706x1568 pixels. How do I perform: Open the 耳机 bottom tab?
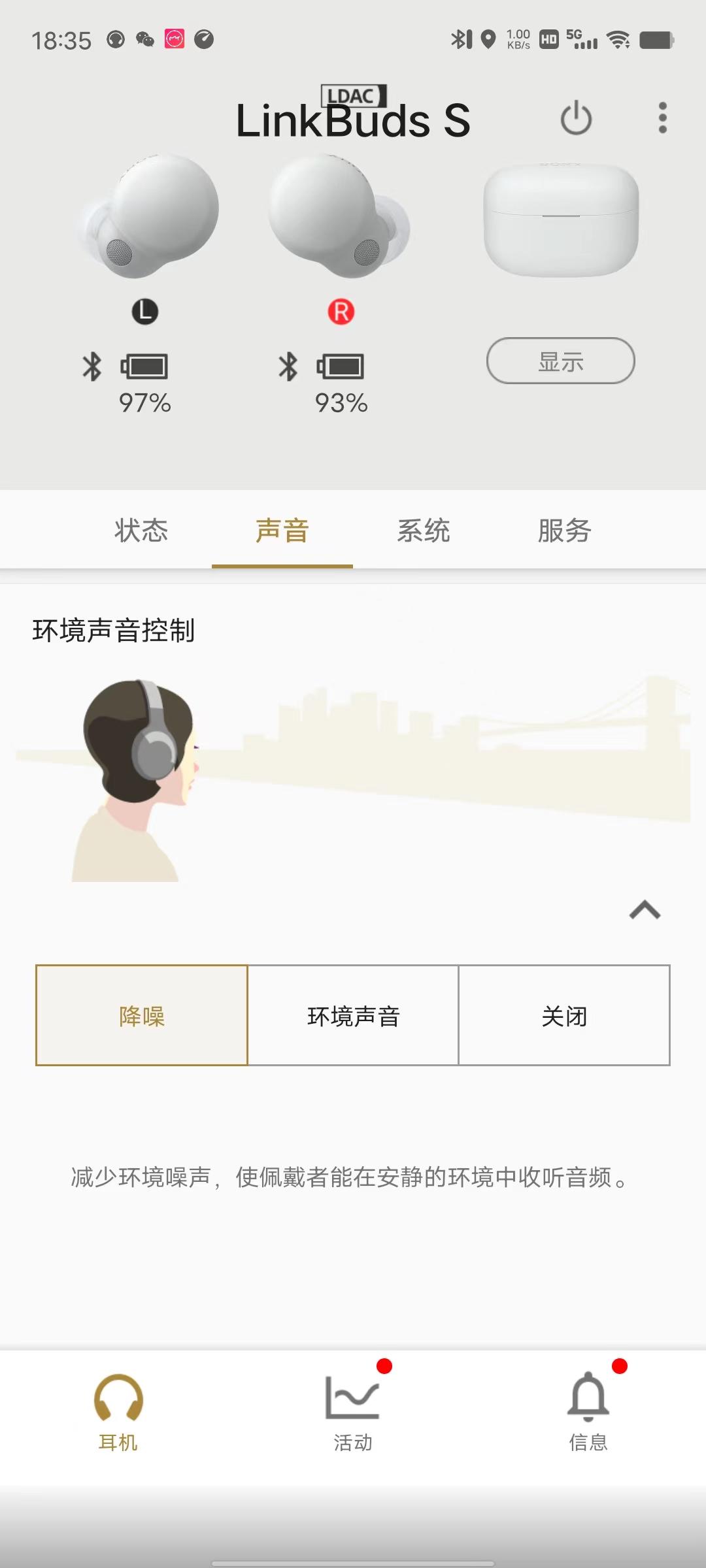(118, 1411)
